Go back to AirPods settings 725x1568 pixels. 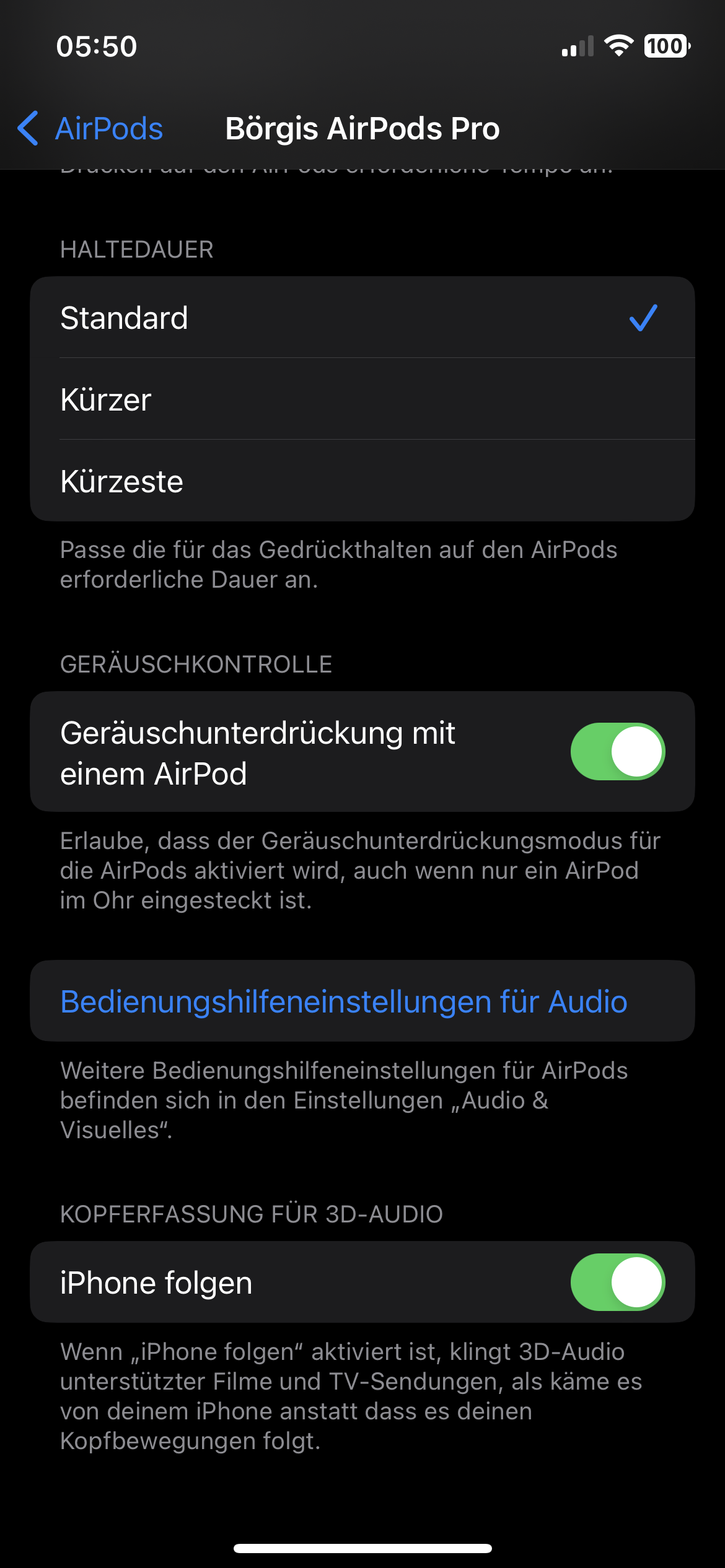click(x=90, y=129)
